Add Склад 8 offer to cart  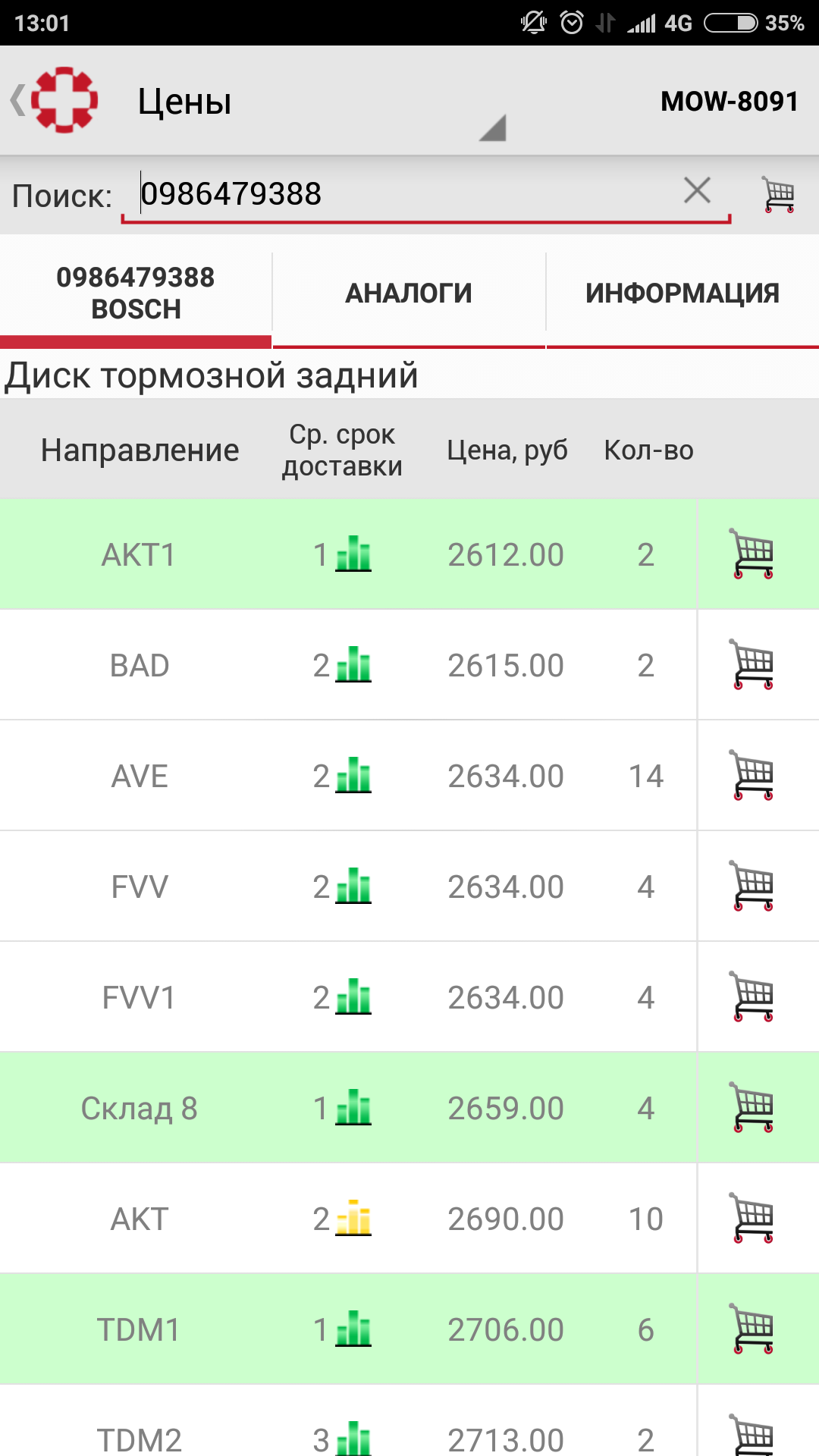[x=752, y=1108]
